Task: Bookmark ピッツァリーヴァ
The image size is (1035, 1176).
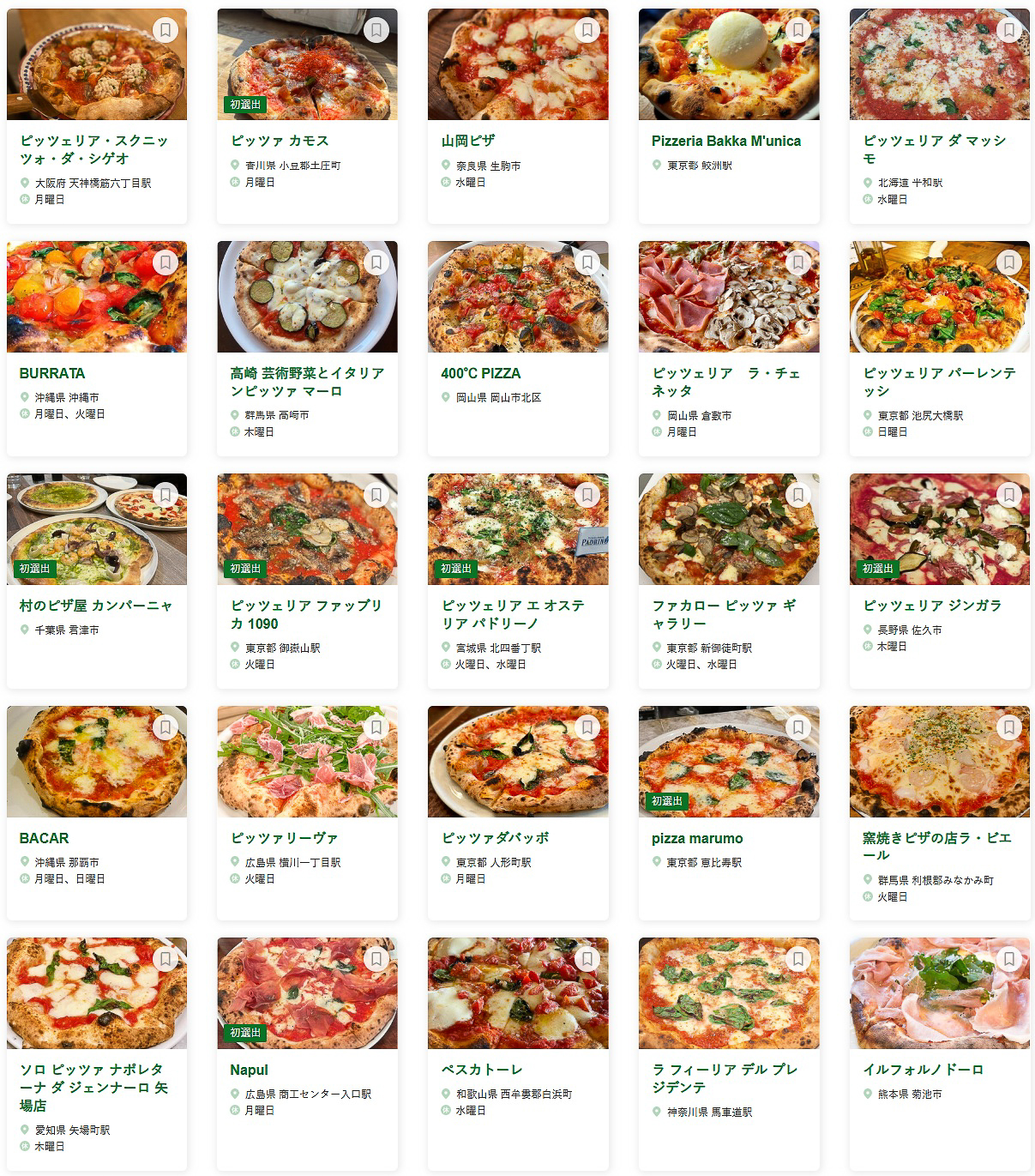Action: point(376,727)
